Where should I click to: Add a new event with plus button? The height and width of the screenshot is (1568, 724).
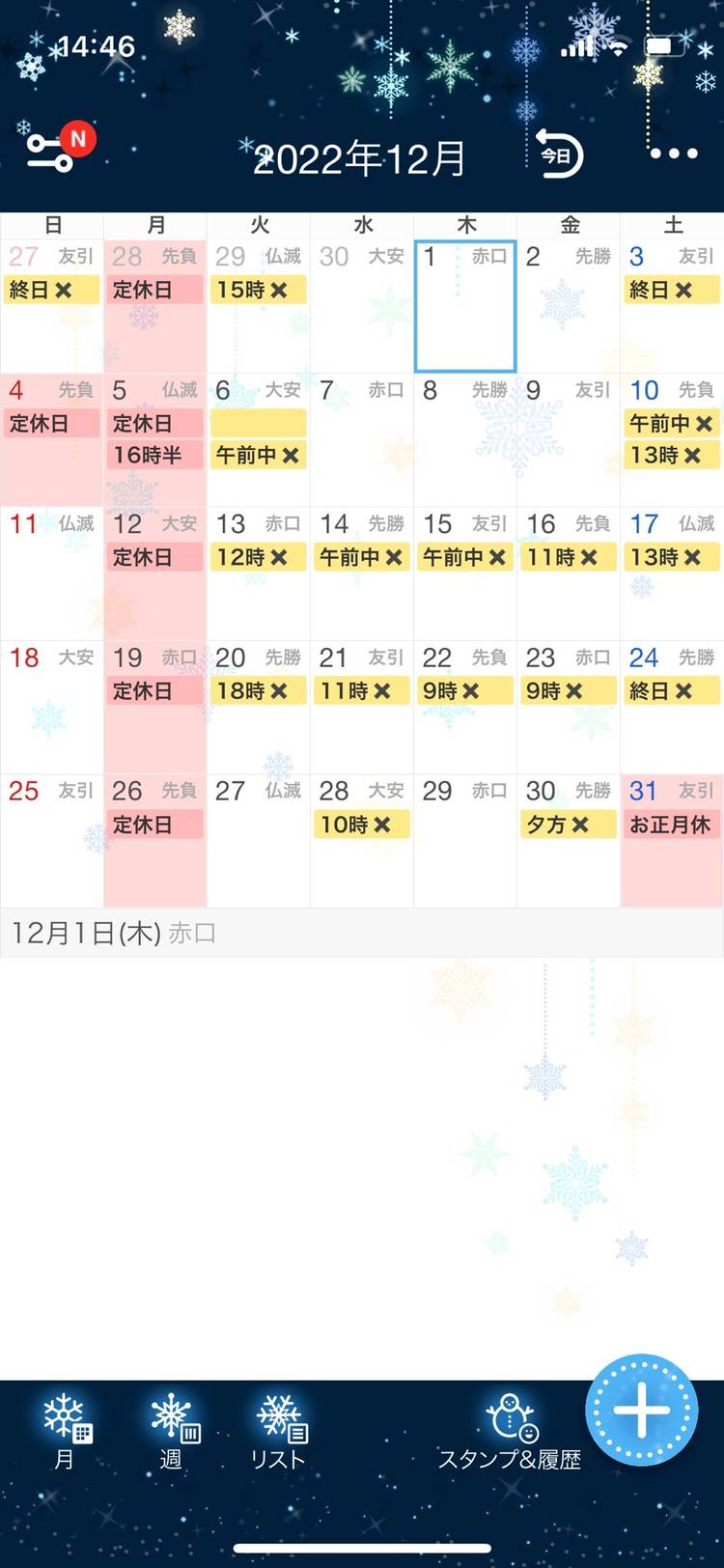(x=642, y=1411)
